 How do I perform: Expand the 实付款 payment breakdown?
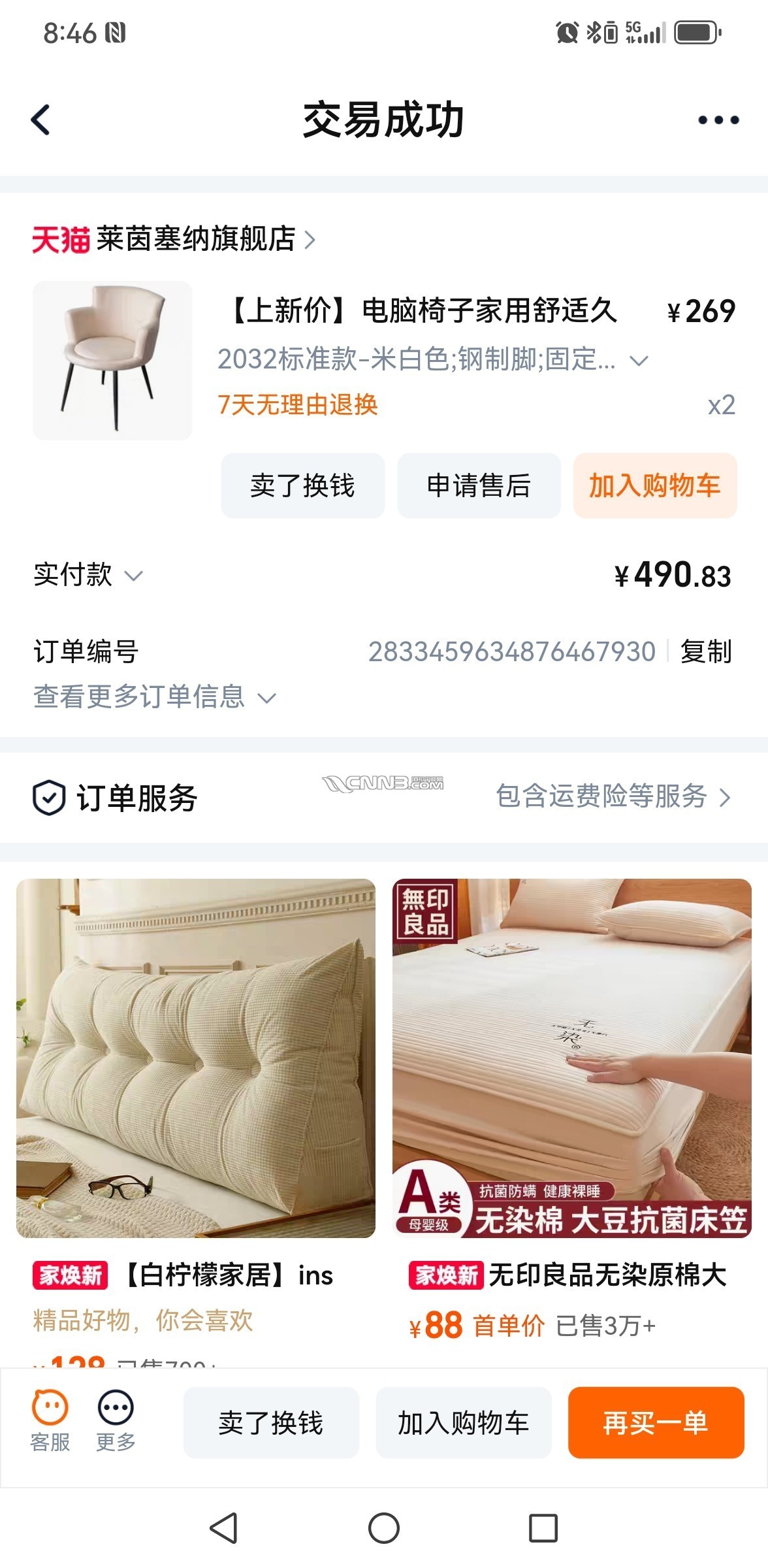point(88,575)
